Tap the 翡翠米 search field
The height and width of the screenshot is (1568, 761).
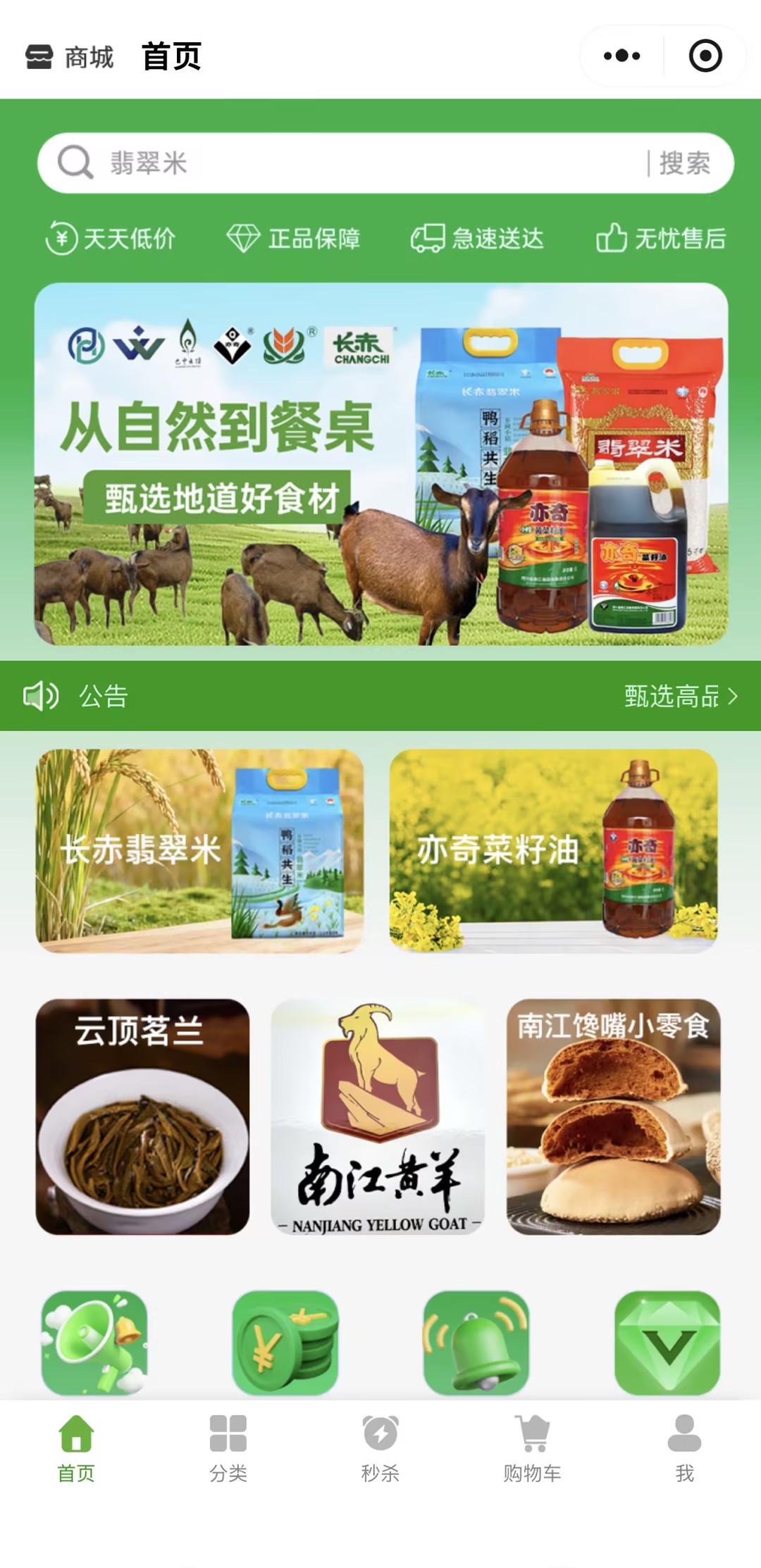pos(352,163)
